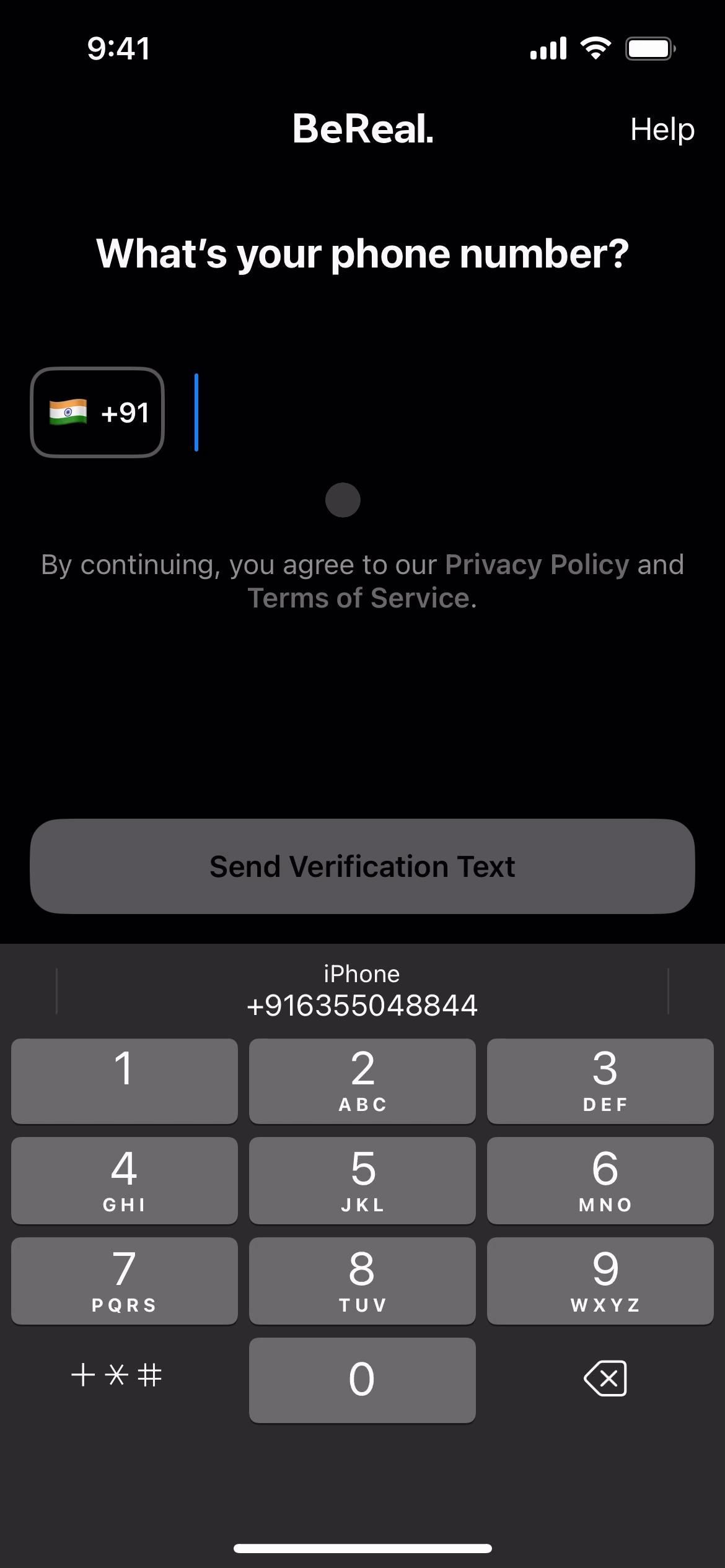Open the Help page
The height and width of the screenshot is (1568, 725).
pyautogui.click(x=662, y=129)
